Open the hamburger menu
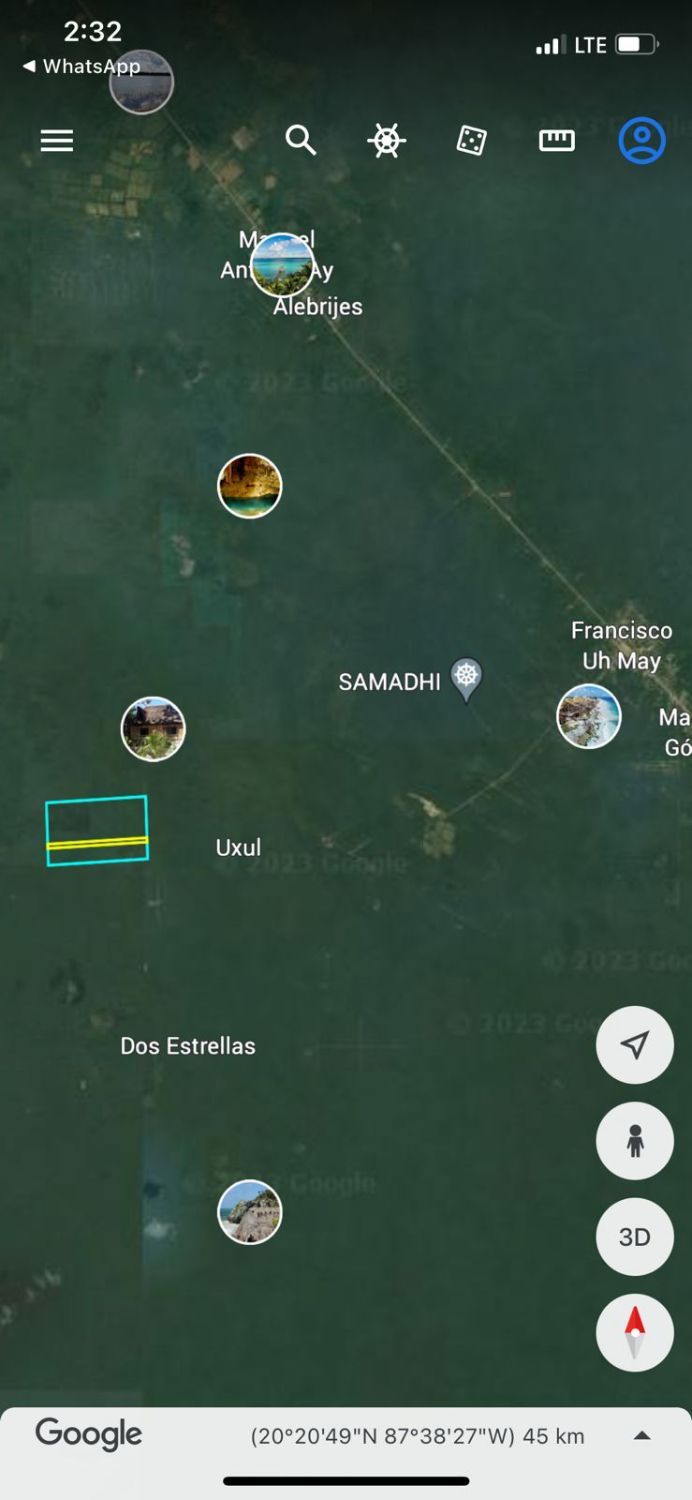692x1500 pixels. coord(57,141)
